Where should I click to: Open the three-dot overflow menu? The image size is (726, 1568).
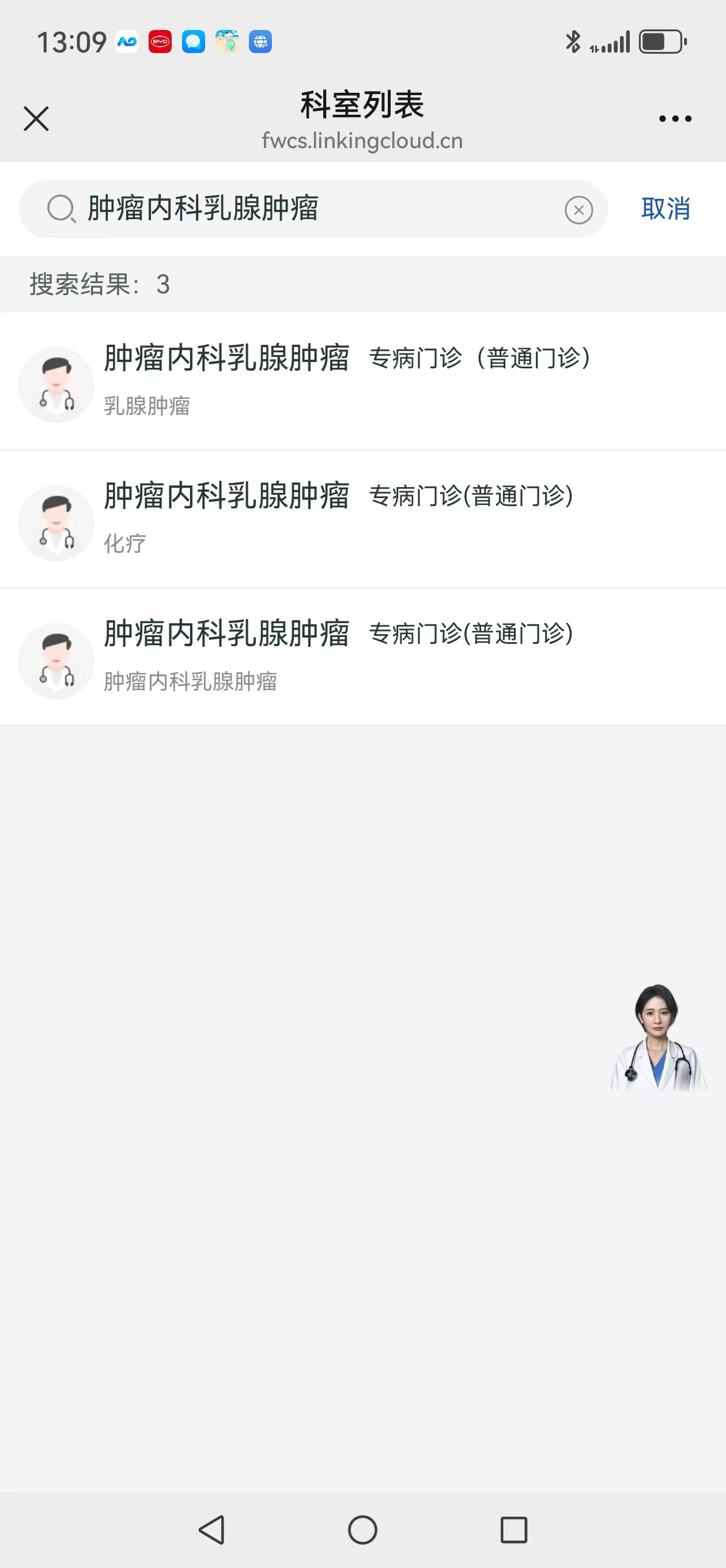click(x=675, y=119)
